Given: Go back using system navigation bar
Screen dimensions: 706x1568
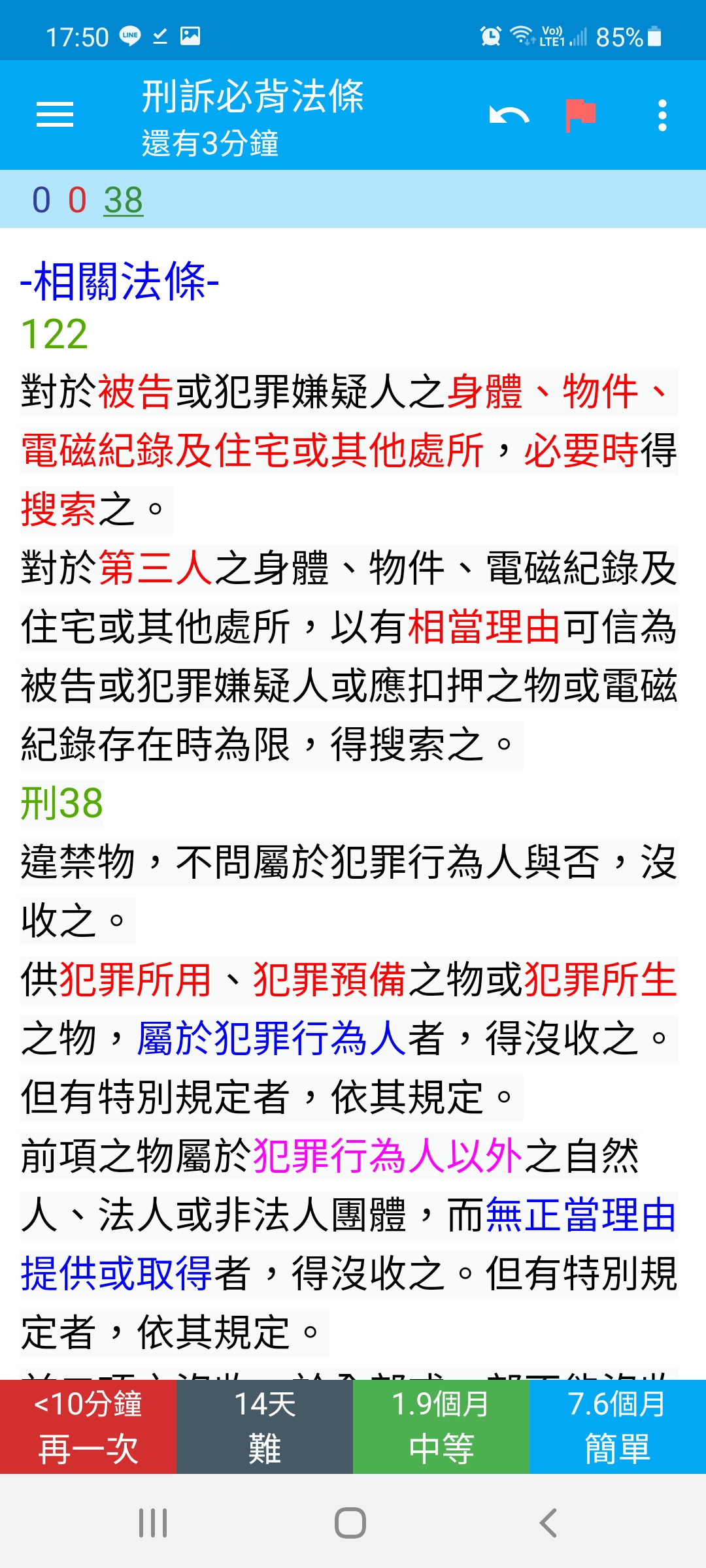Looking at the screenshot, I should [548, 1523].
